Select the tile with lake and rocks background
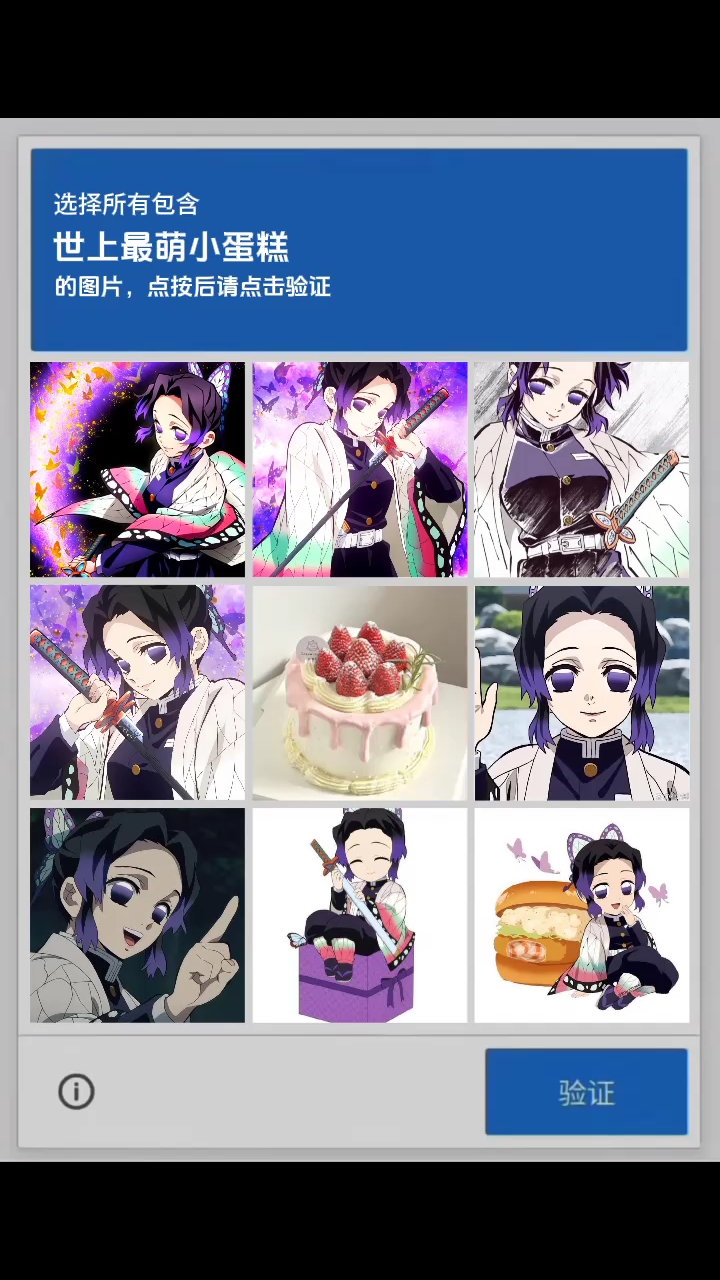 coord(582,693)
